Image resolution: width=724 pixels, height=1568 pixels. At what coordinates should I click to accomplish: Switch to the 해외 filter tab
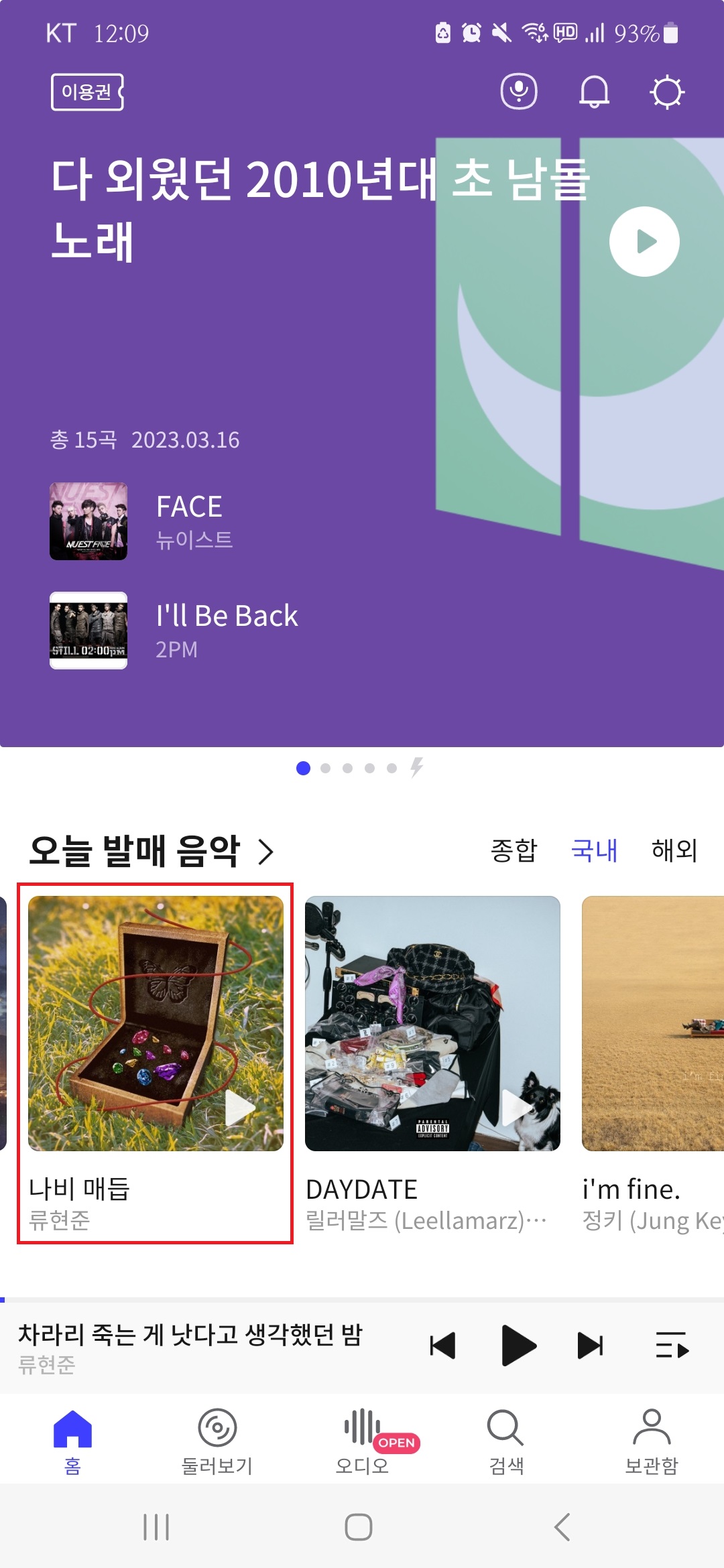(x=674, y=850)
